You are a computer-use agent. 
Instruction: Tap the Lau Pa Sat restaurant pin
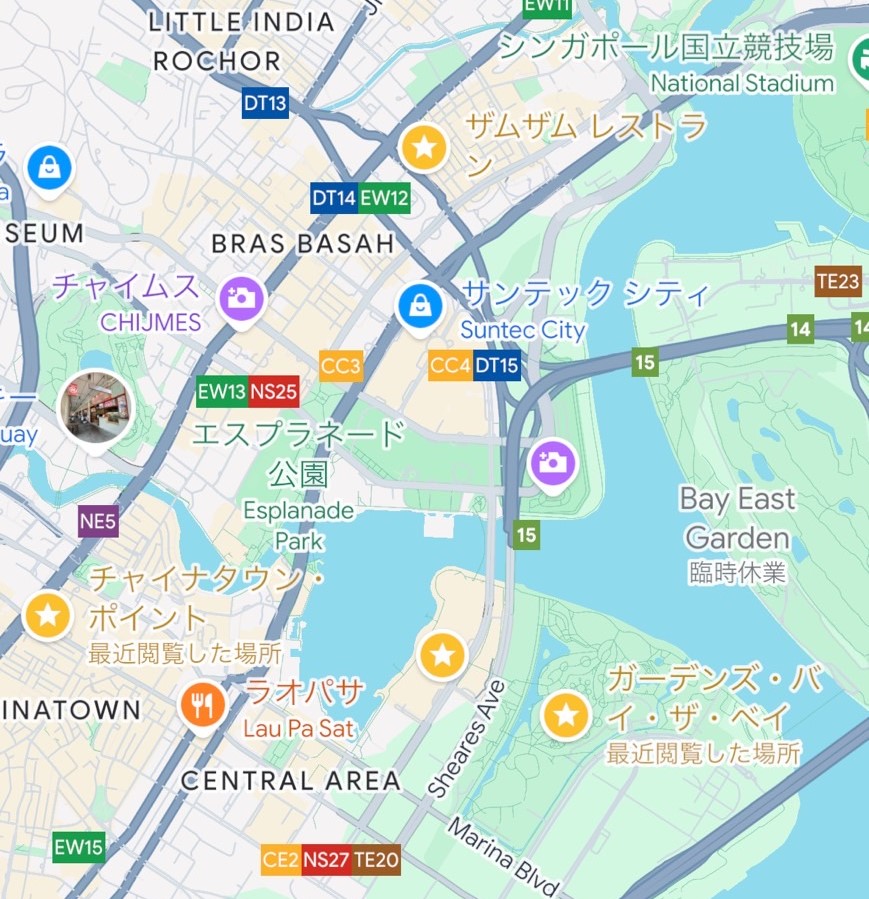click(x=202, y=706)
